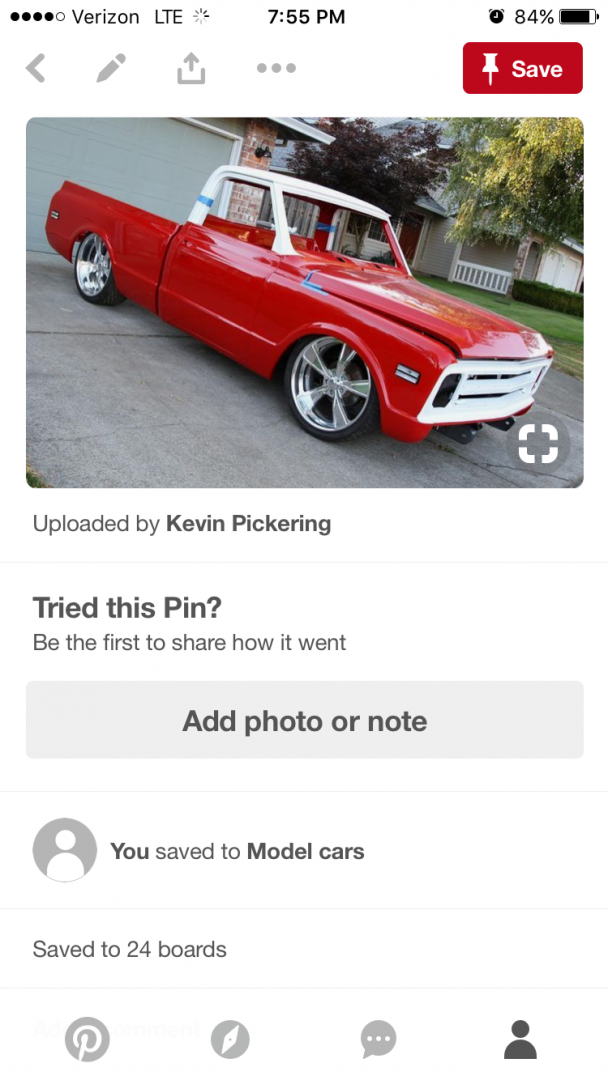Switch to the Explore compass tab
The image size is (608, 1080).
(230, 1040)
